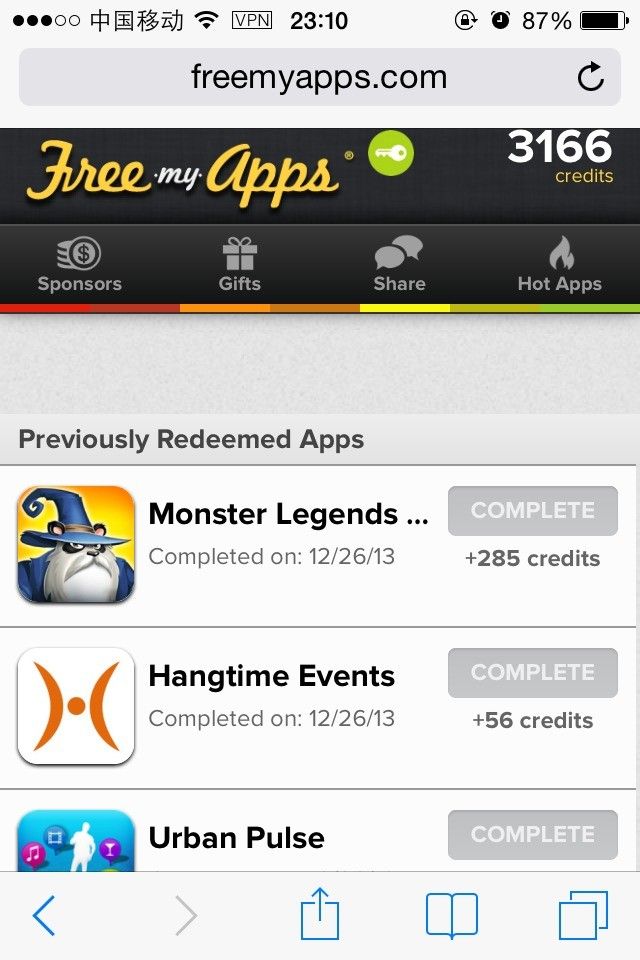640x960 pixels.
Task: Go to the Share tab
Action: pos(399,265)
